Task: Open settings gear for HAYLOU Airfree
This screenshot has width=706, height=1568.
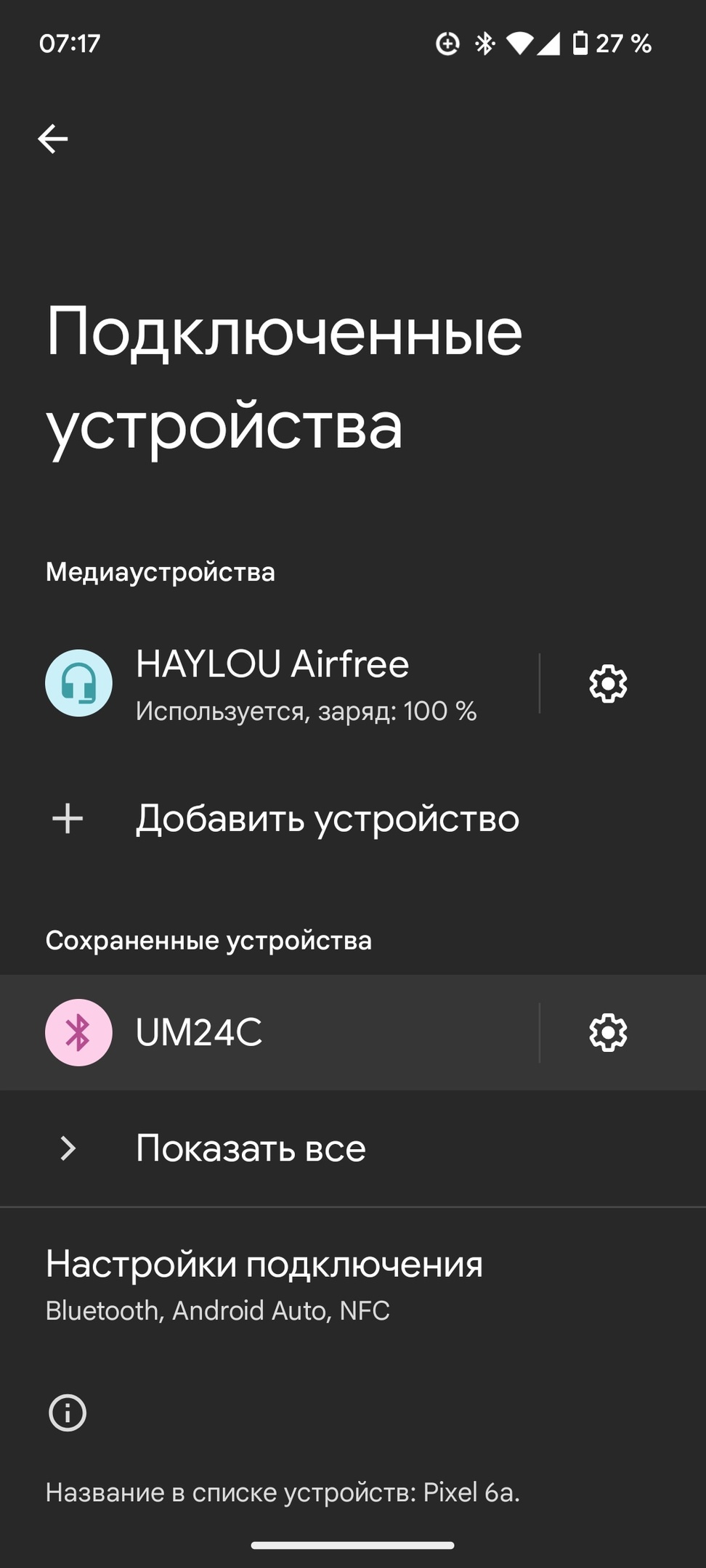Action: tap(607, 684)
